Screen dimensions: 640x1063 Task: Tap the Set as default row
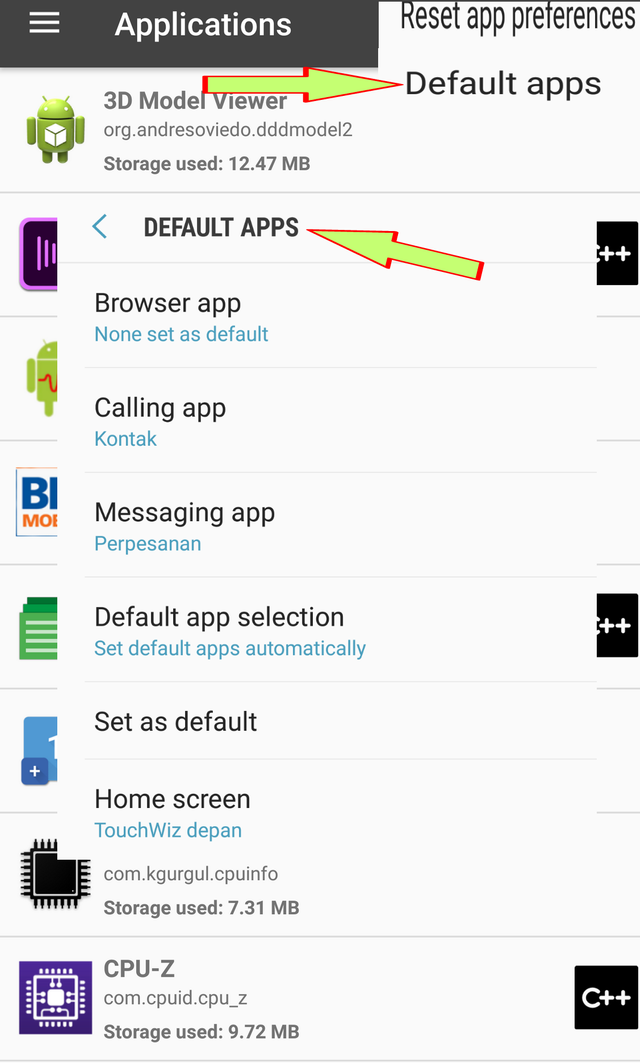point(340,721)
